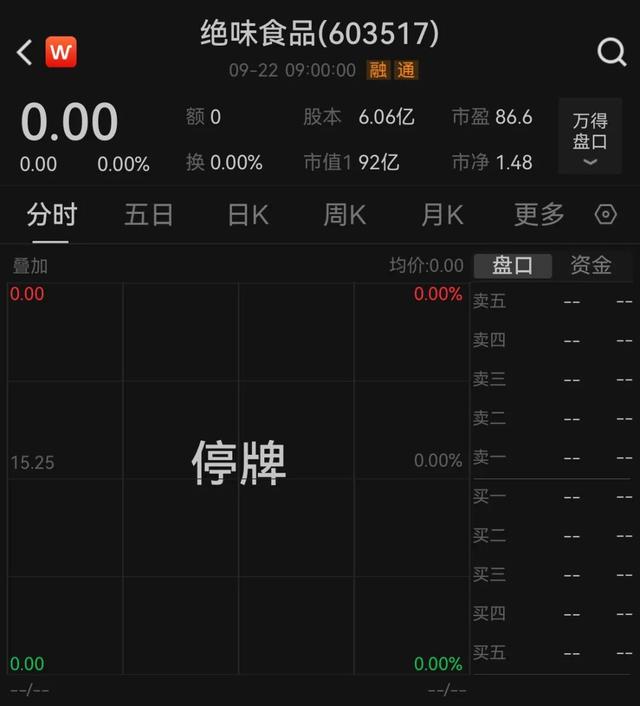640x706 pixels.
Task: Show the 日K chart
Action: coord(248,214)
